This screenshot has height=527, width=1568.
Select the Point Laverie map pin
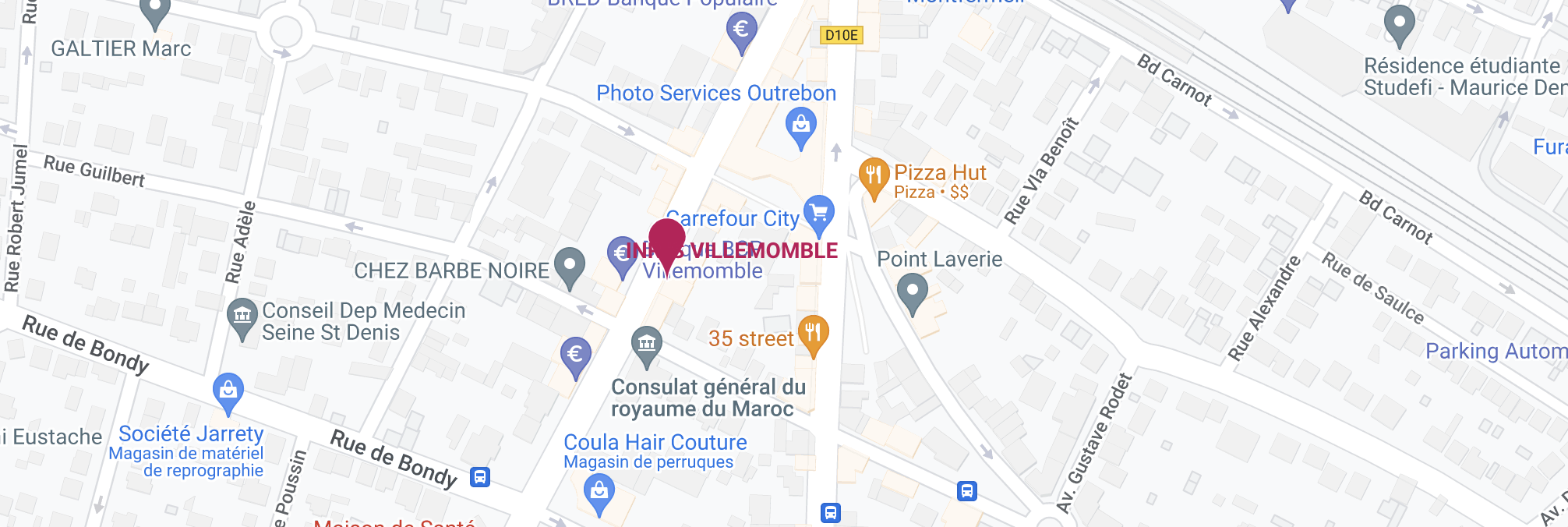(912, 292)
